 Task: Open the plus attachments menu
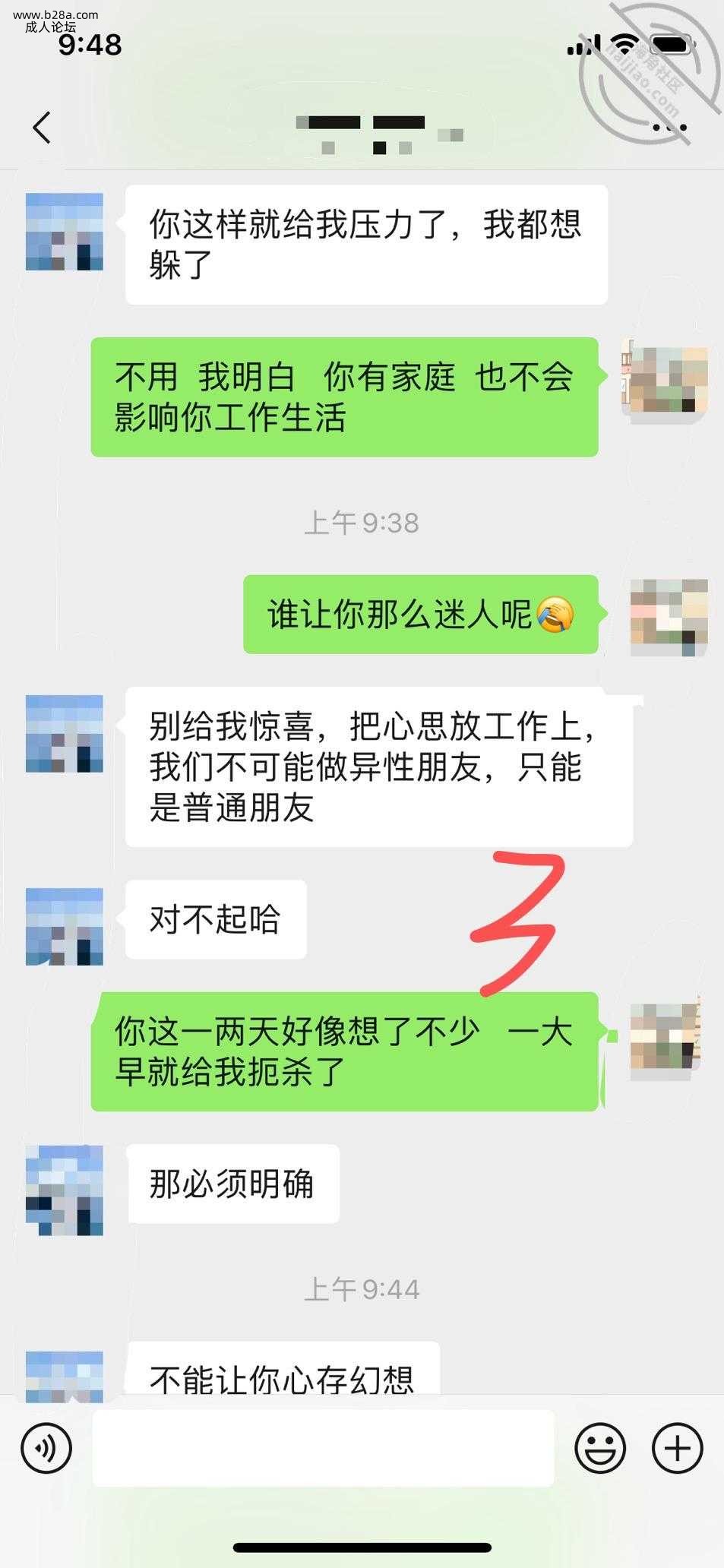point(677,1448)
